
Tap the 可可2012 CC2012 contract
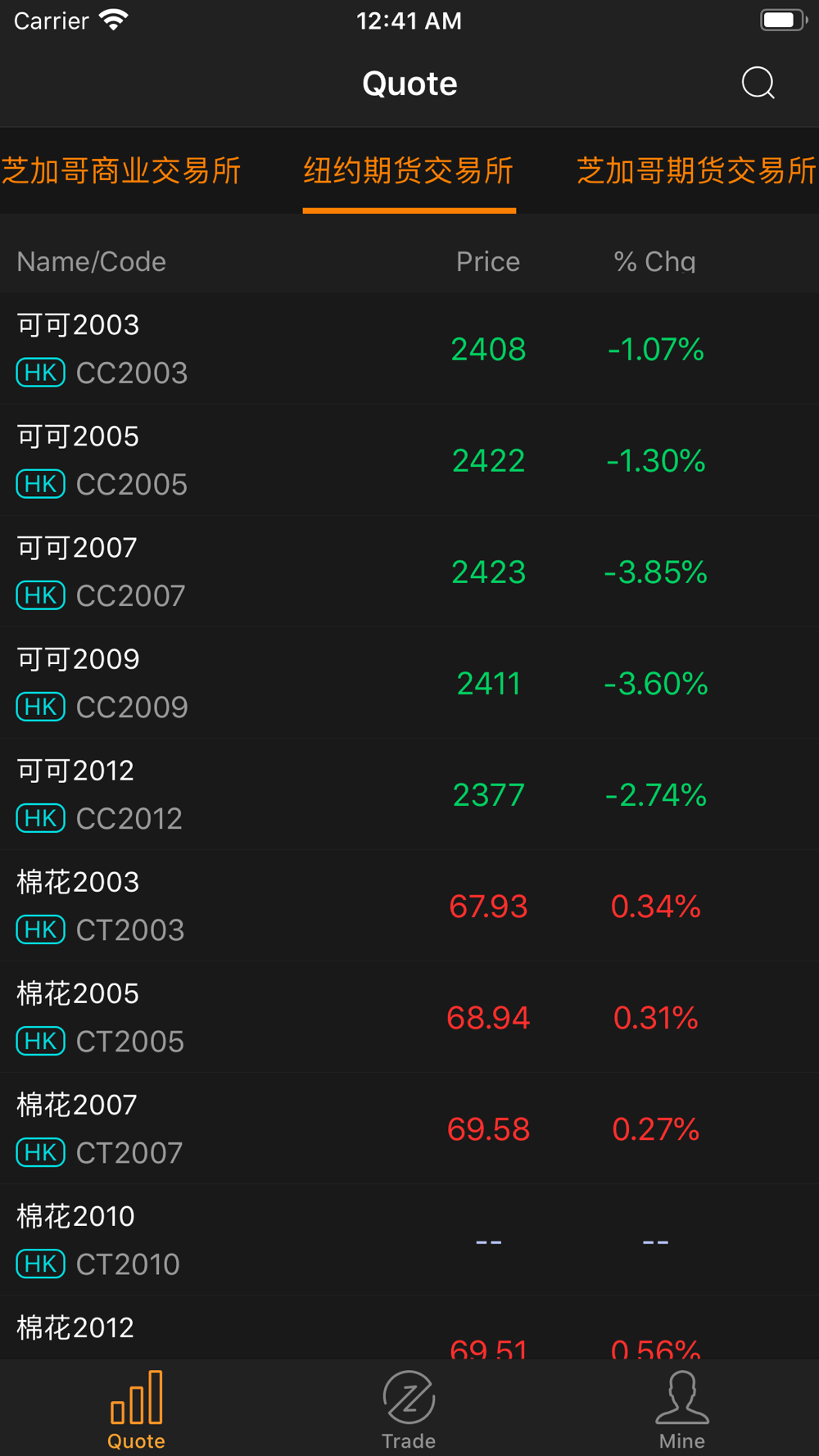tap(409, 794)
